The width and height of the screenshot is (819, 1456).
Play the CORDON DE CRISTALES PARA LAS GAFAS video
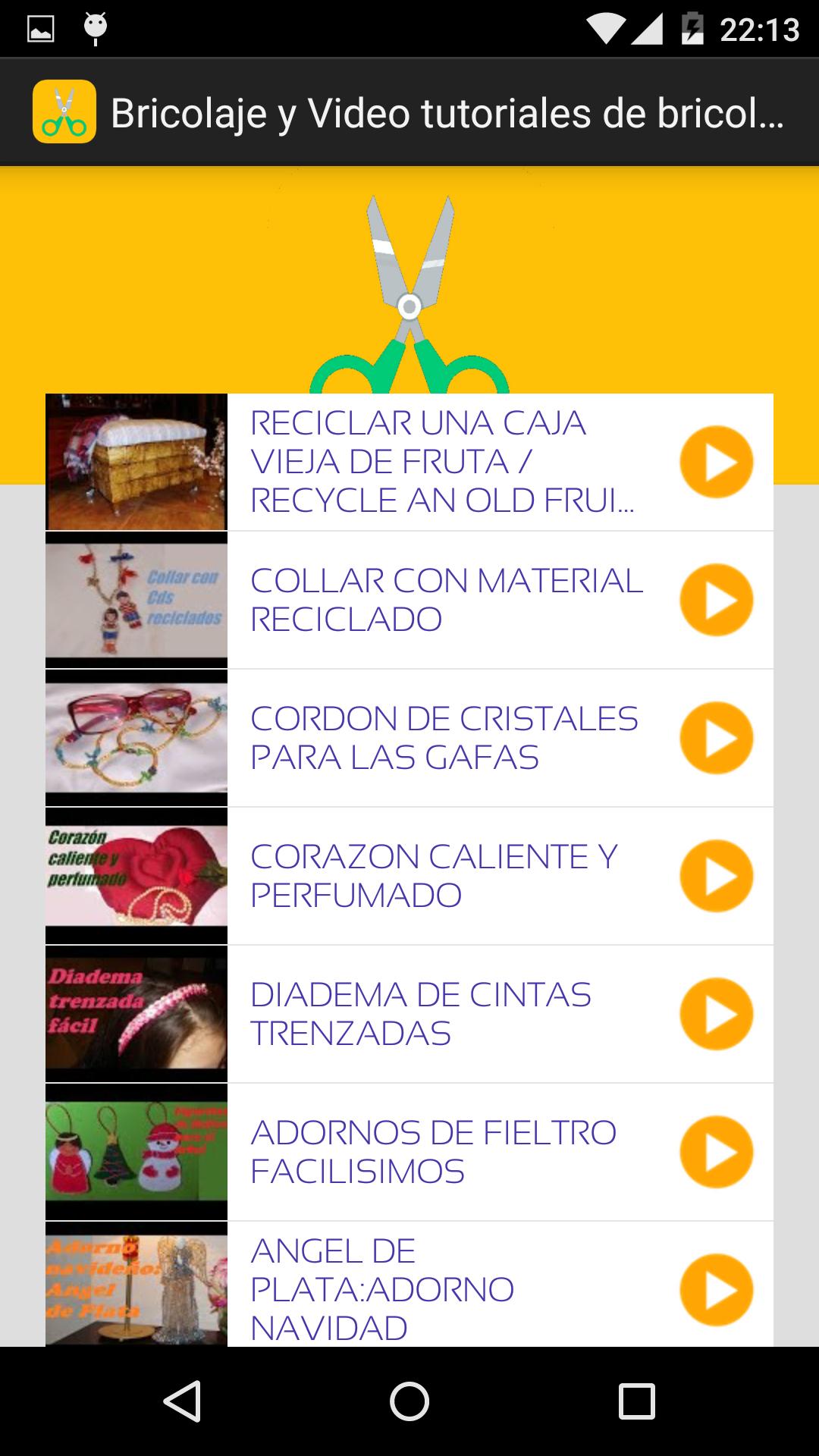(717, 737)
